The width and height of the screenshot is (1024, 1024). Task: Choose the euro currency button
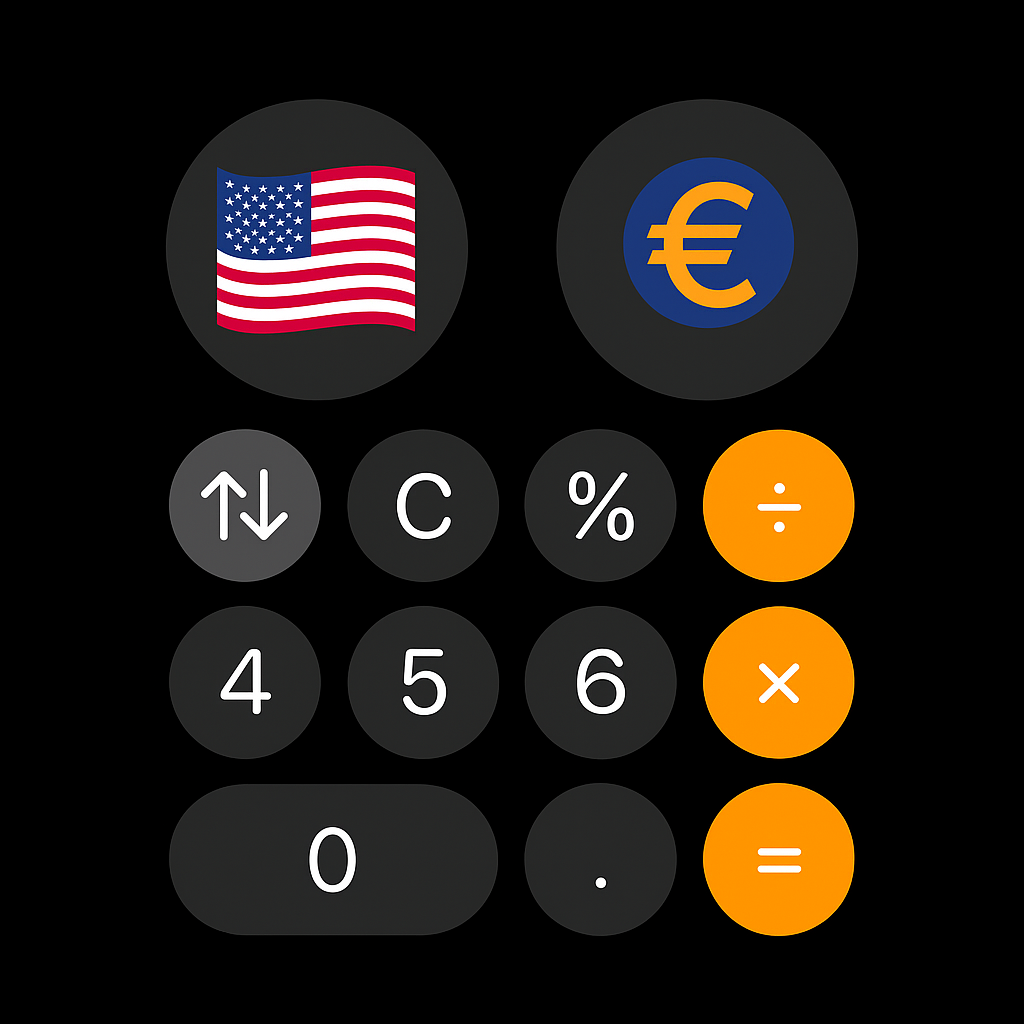[707, 249]
